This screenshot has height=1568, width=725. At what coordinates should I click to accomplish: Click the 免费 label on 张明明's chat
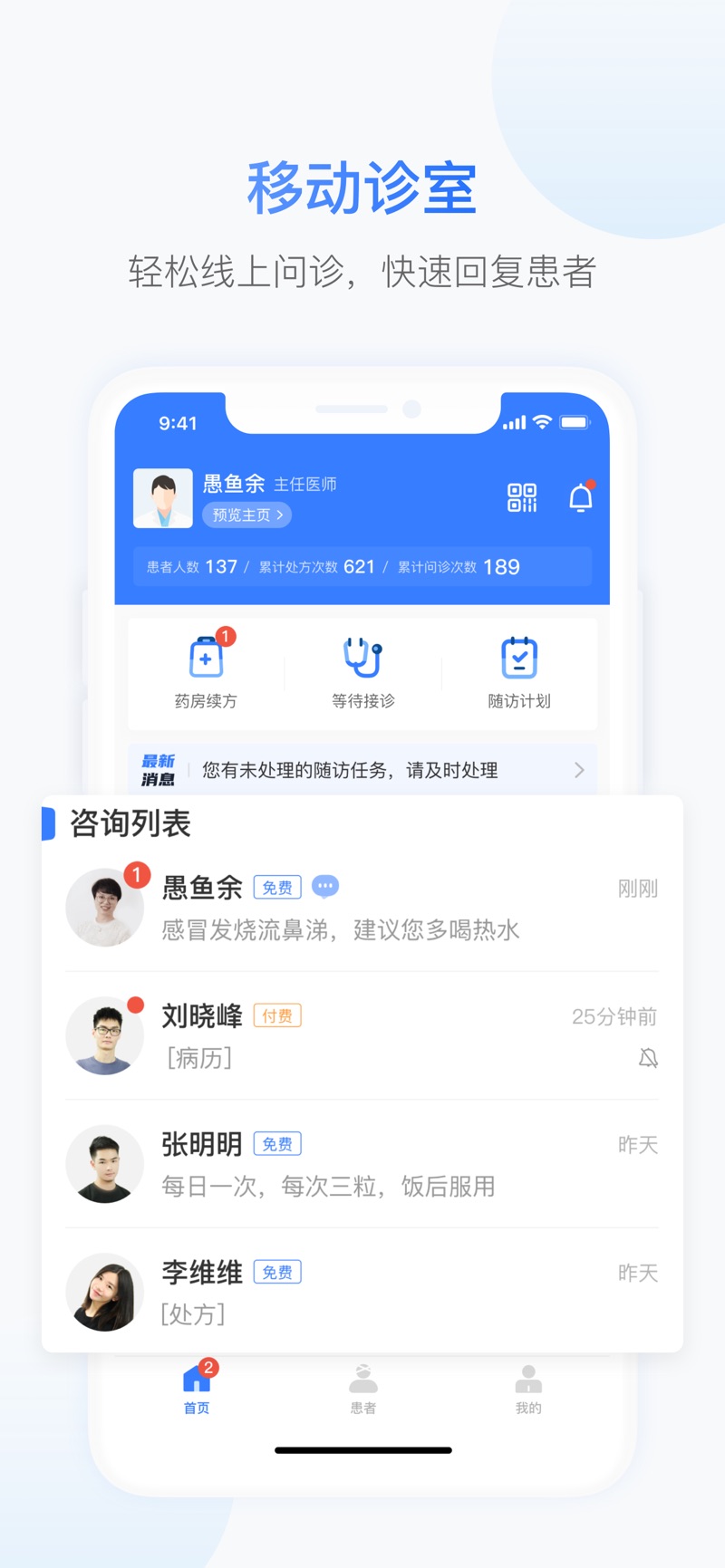[x=277, y=1143]
